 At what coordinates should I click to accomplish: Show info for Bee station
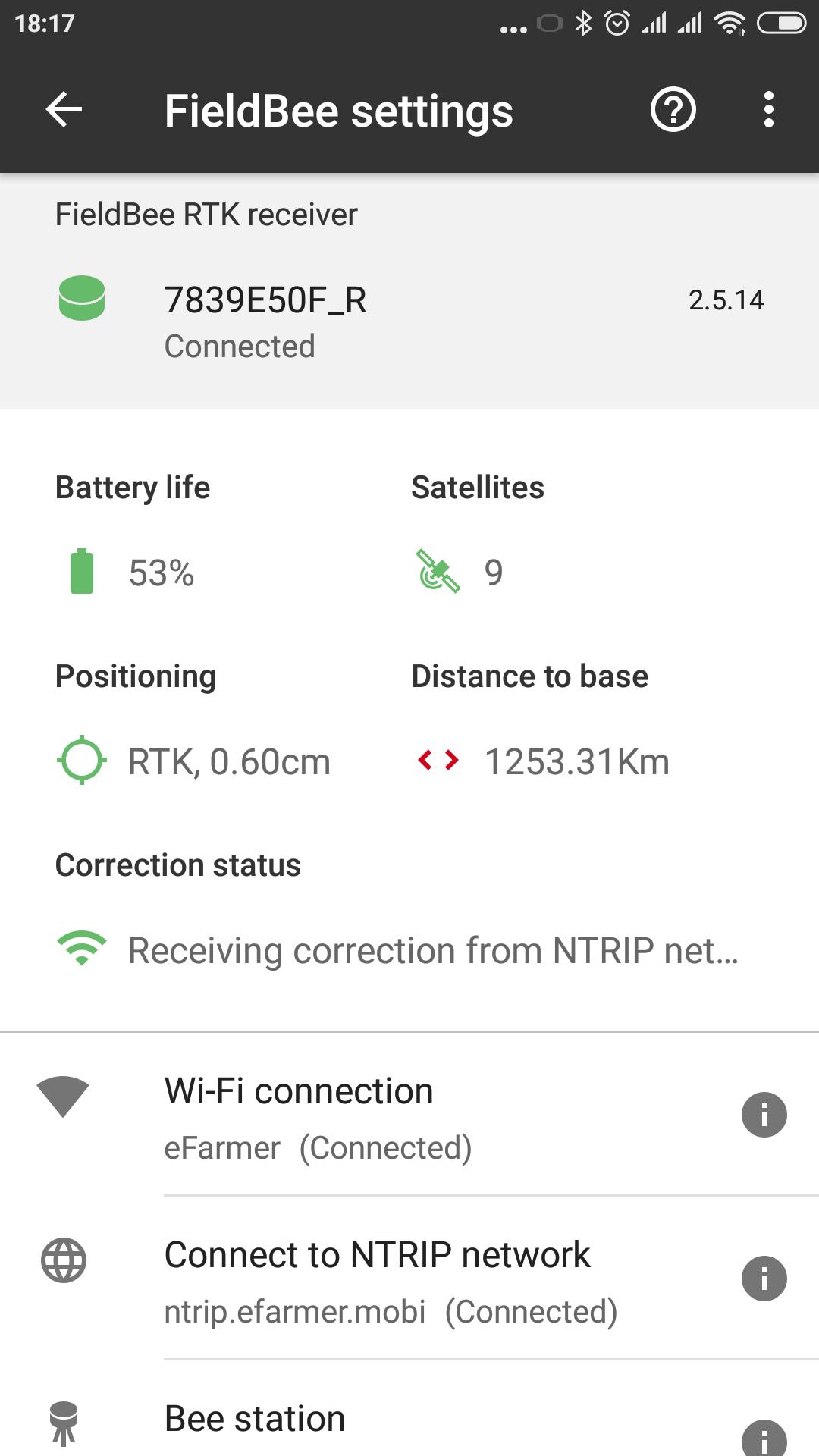click(764, 1438)
